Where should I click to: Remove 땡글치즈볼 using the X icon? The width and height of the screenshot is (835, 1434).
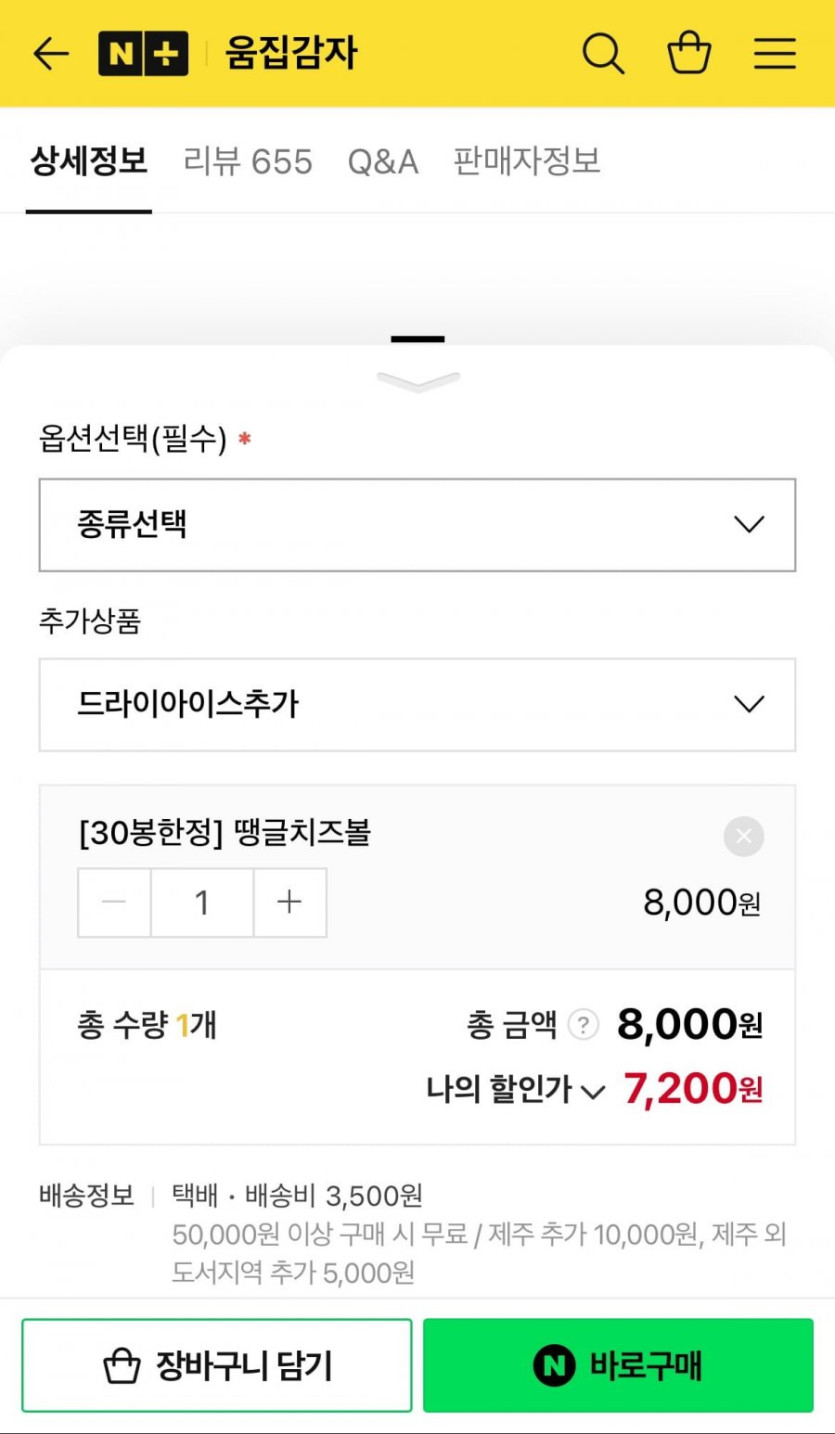pyautogui.click(x=743, y=837)
